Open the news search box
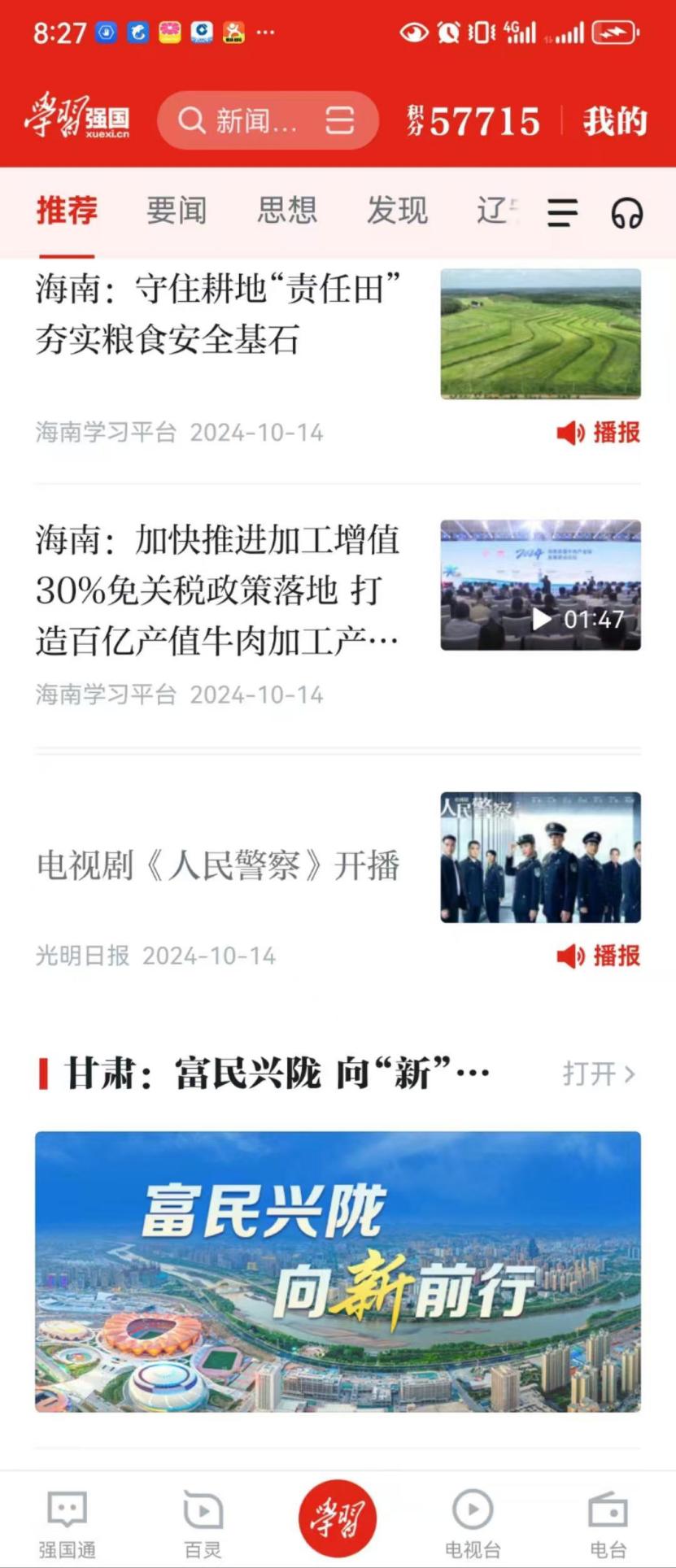Viewport: 676px width, 1568px height. coord(244,121)
